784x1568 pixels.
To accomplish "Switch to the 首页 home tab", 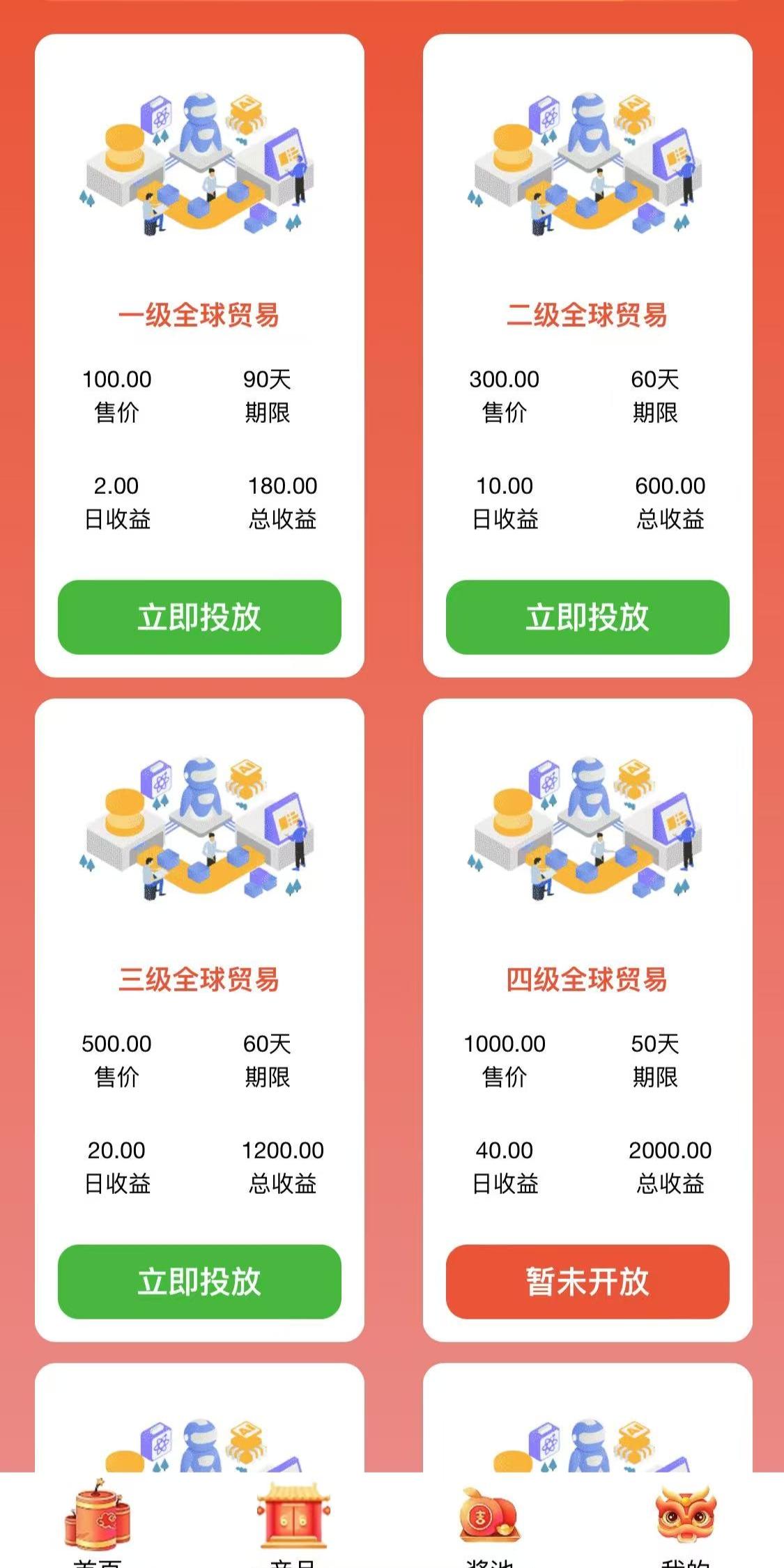I will (x=98, y=1522).
